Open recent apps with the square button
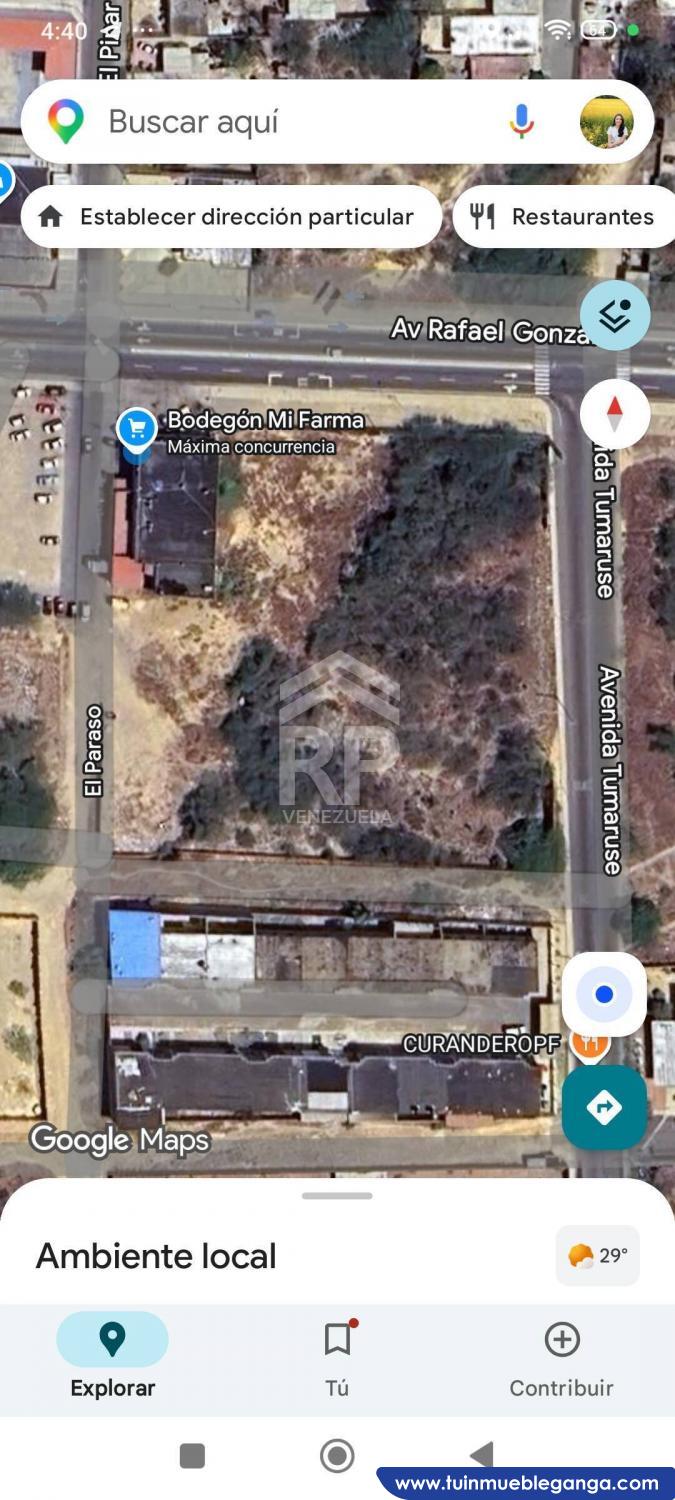This screenshot has height=1500, width=675. 192,1455
